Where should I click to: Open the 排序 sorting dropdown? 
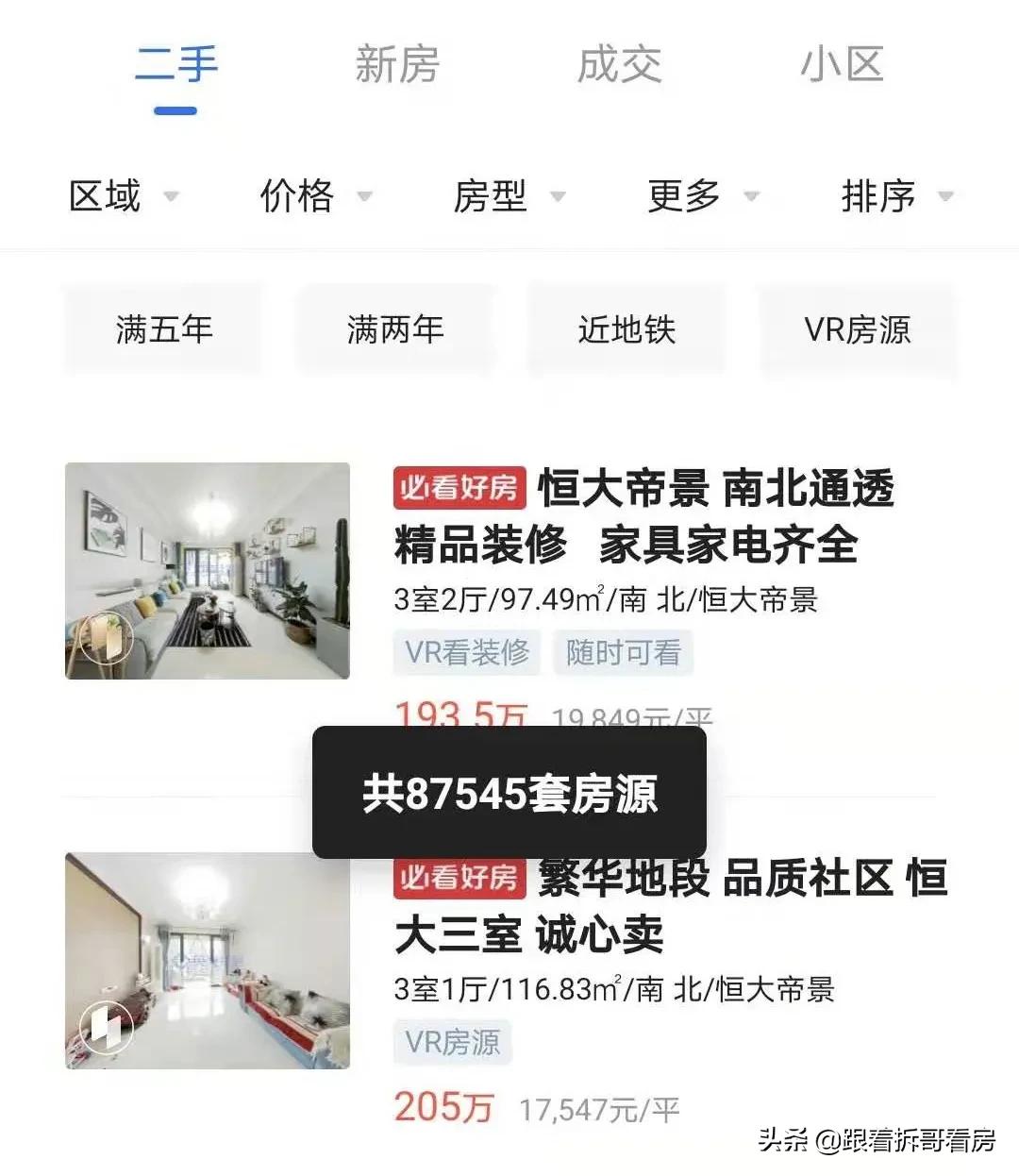[x=893, y=196]
